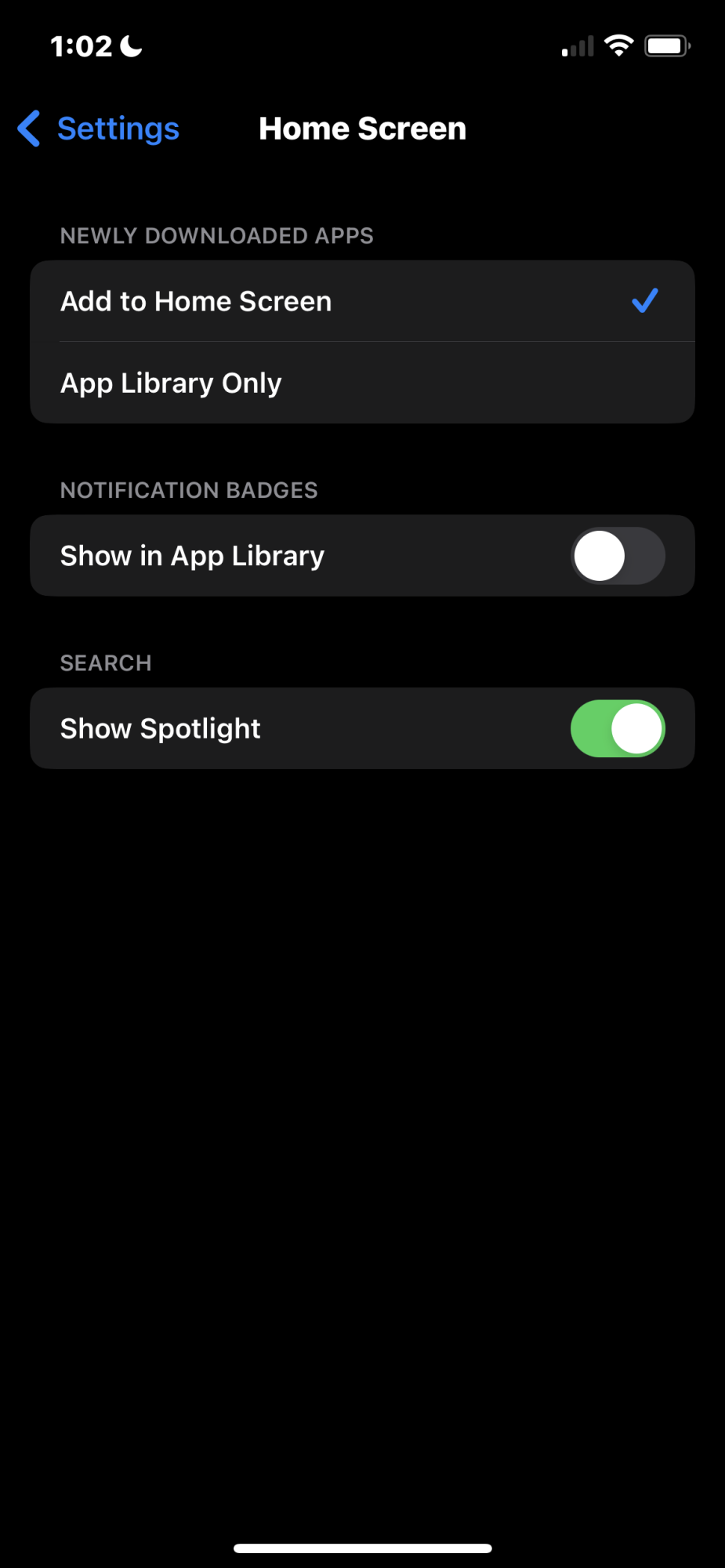The width and height of the screenshot is (725, 1568).
Task: Go back to Settings
Action: 100,129
